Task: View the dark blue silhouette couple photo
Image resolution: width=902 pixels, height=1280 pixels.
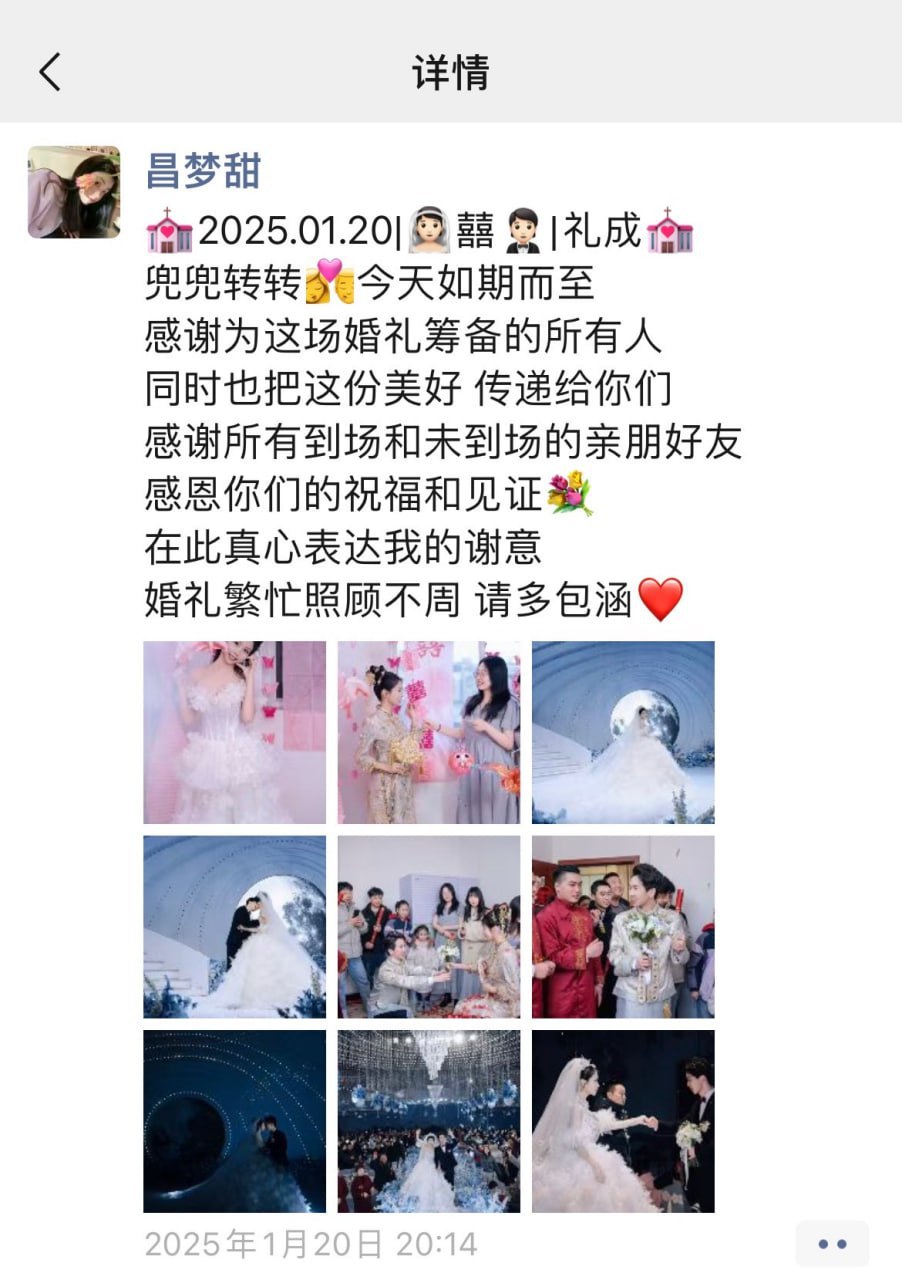Action: [235, 1121]
